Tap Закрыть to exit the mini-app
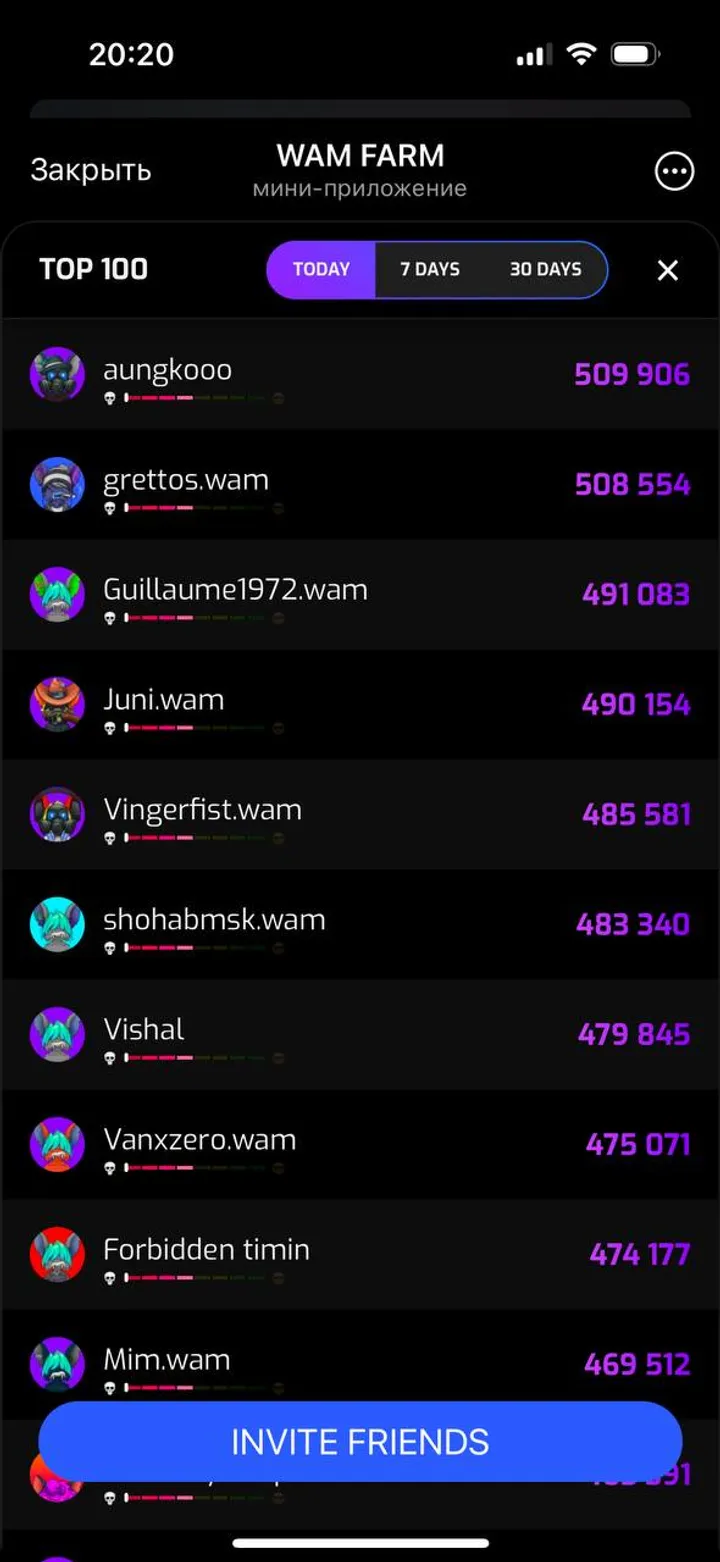Screen dimensions: 720x1562 coord(90,171)
